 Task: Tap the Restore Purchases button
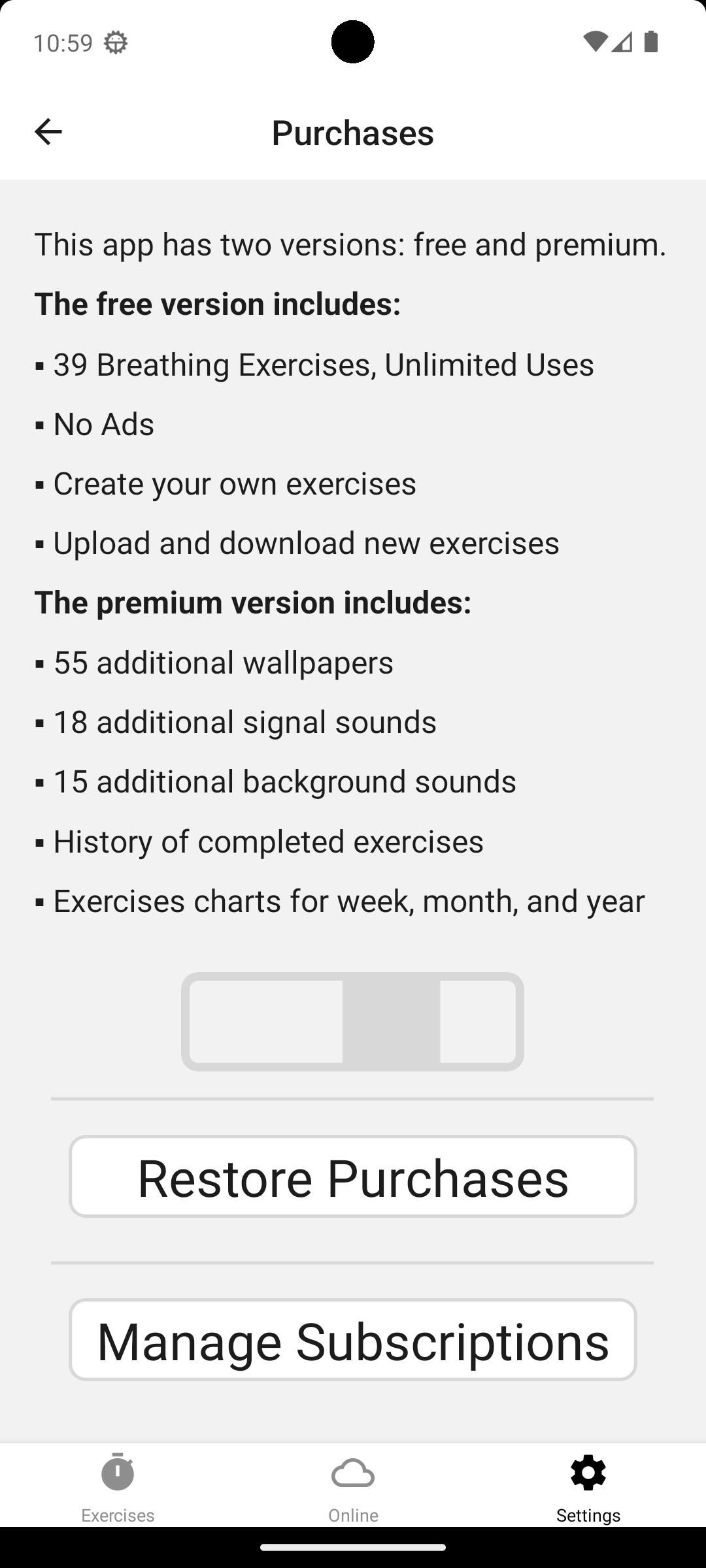pyautogui.click(x=352, y=1177)
